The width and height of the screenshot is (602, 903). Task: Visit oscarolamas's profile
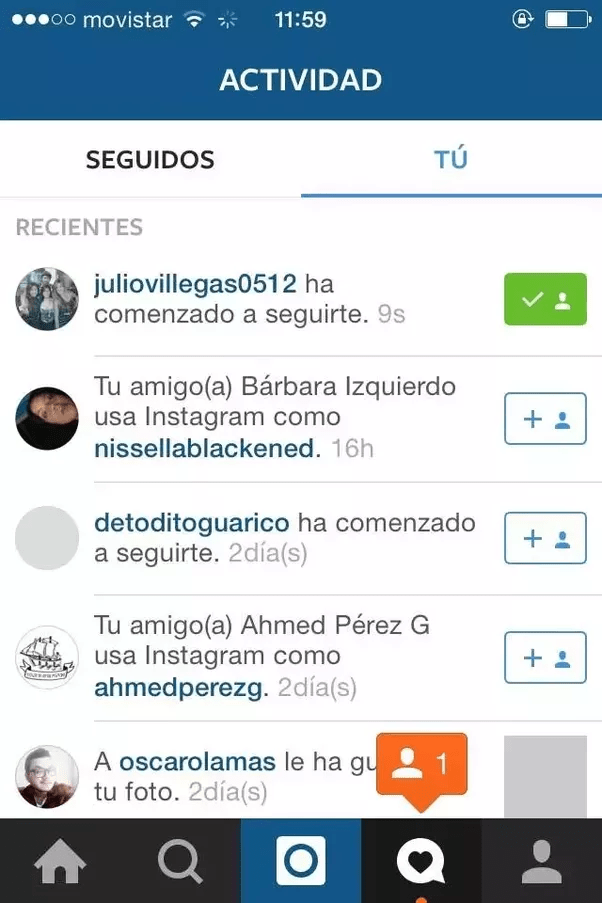click(197, 762)
